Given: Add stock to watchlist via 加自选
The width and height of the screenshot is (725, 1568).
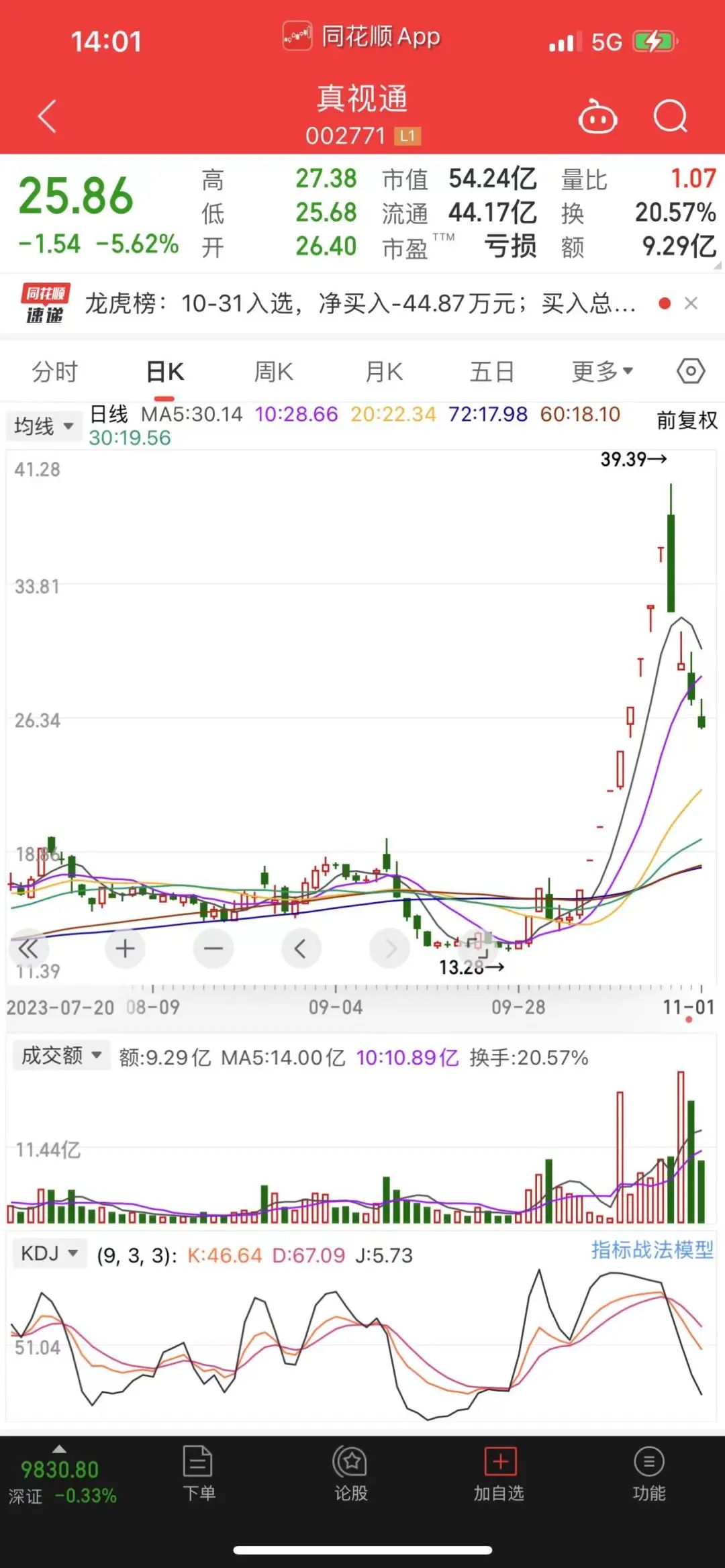Looking at the screenshot, I should click(x=499, y=1474).
